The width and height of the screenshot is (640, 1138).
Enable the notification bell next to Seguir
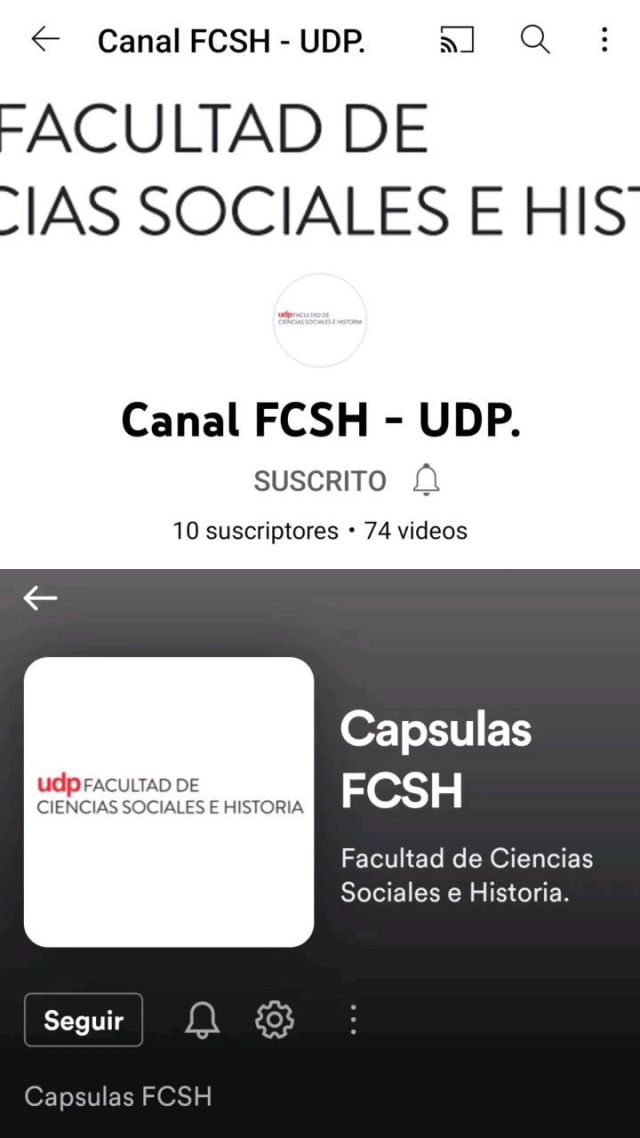[x=202, y=1020]
